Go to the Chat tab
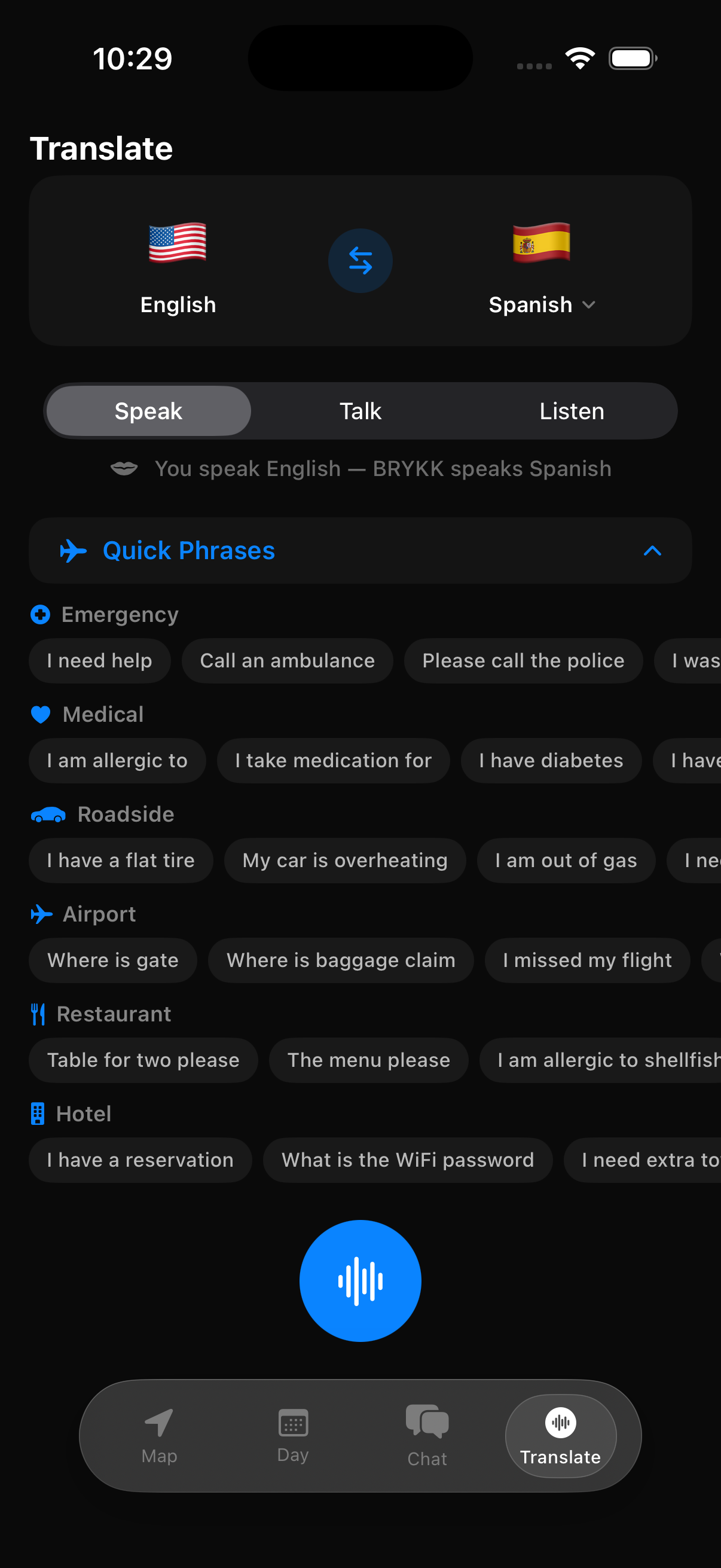721x1568 pixels. (427, 1435)
